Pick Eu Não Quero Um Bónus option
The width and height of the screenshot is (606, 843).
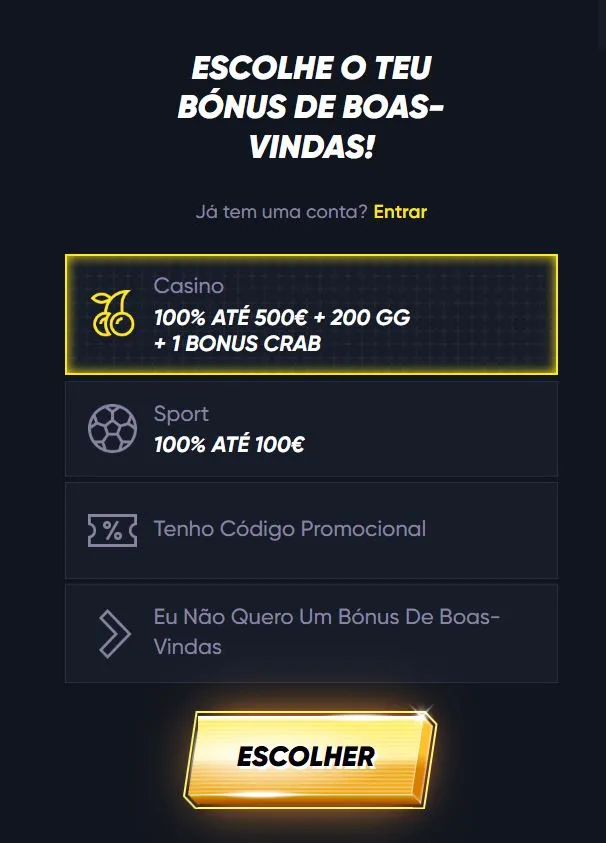pos(311,632)
